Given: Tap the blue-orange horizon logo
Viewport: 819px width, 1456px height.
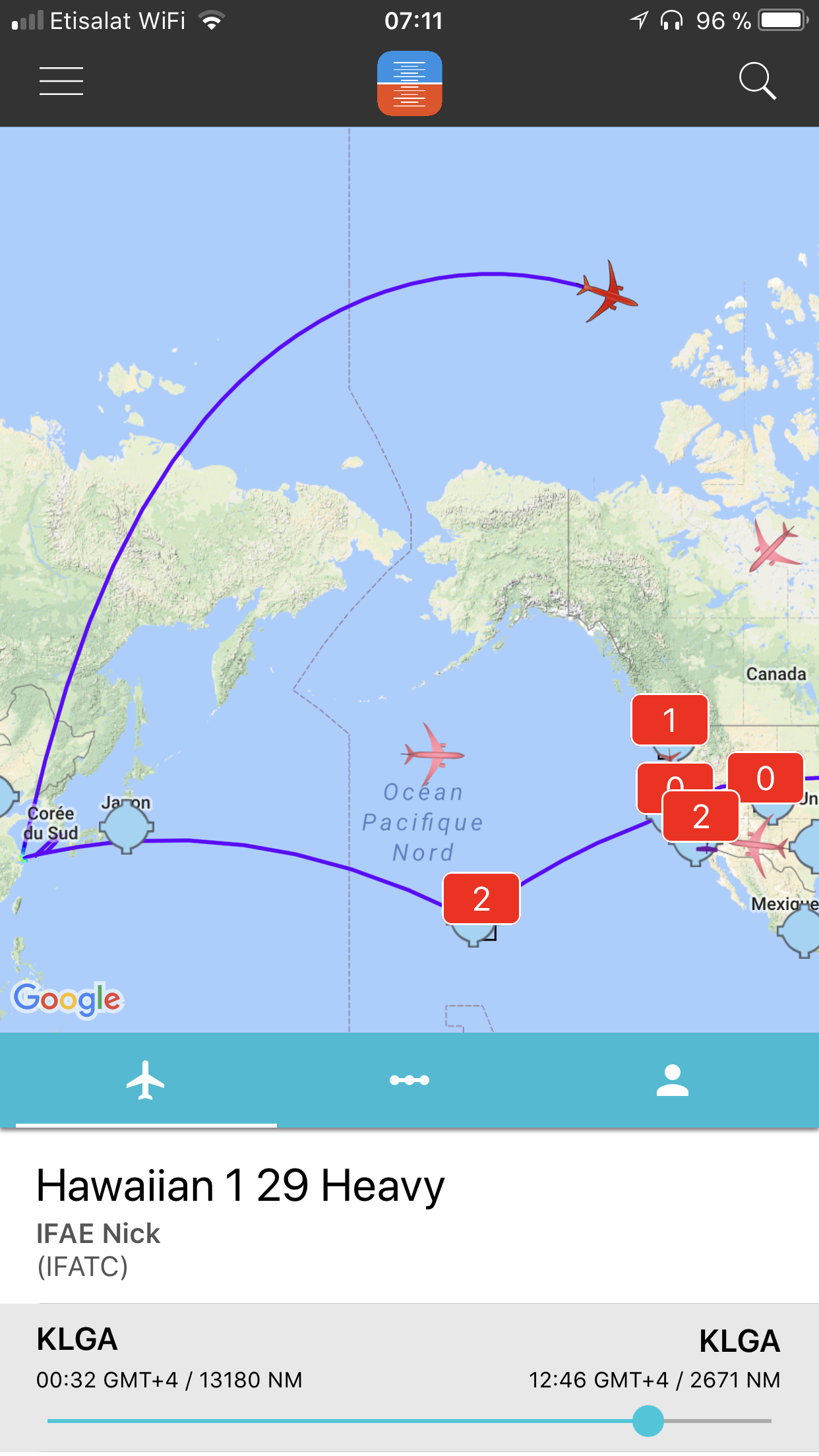Looking at the screenshot, I should 409,83.
